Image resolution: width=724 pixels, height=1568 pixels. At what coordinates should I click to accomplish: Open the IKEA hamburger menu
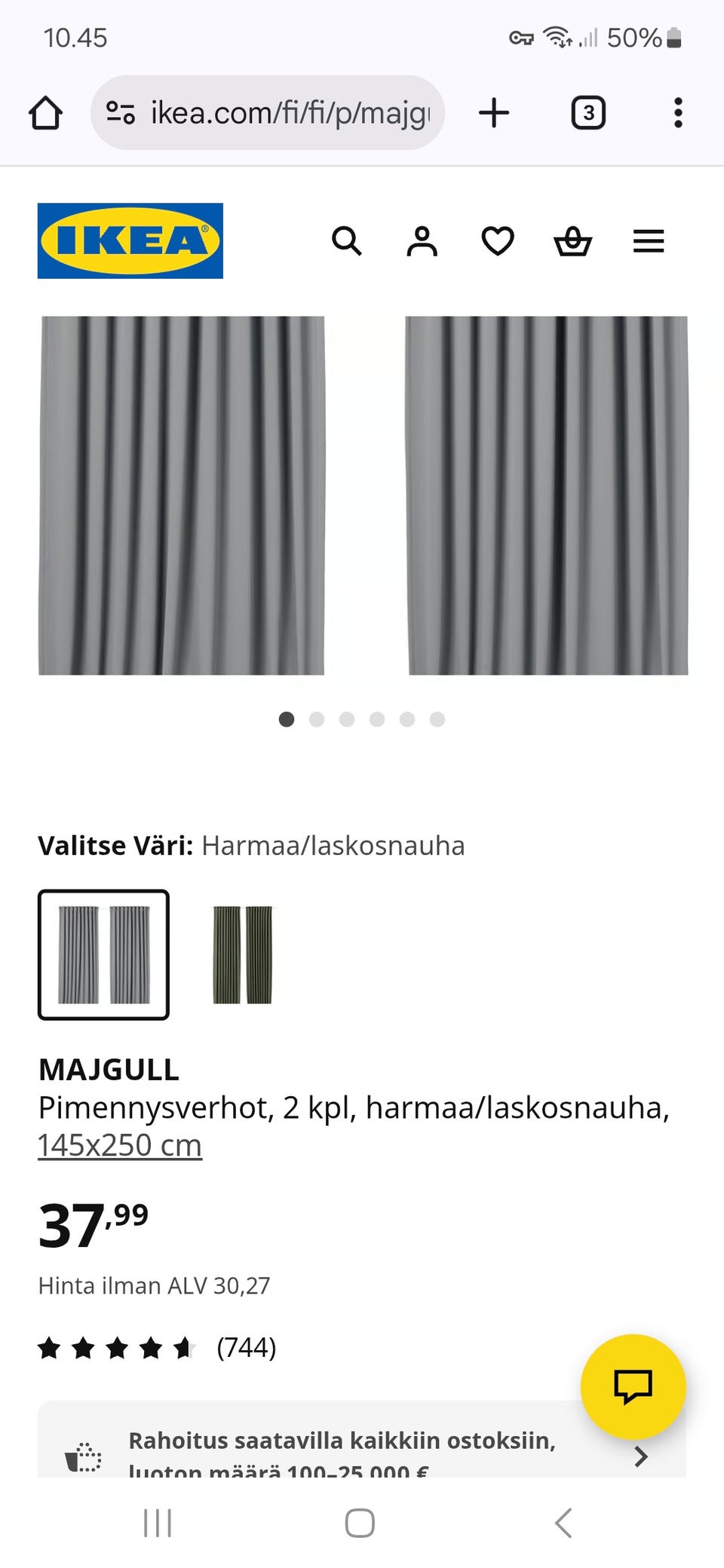point(647,241)
